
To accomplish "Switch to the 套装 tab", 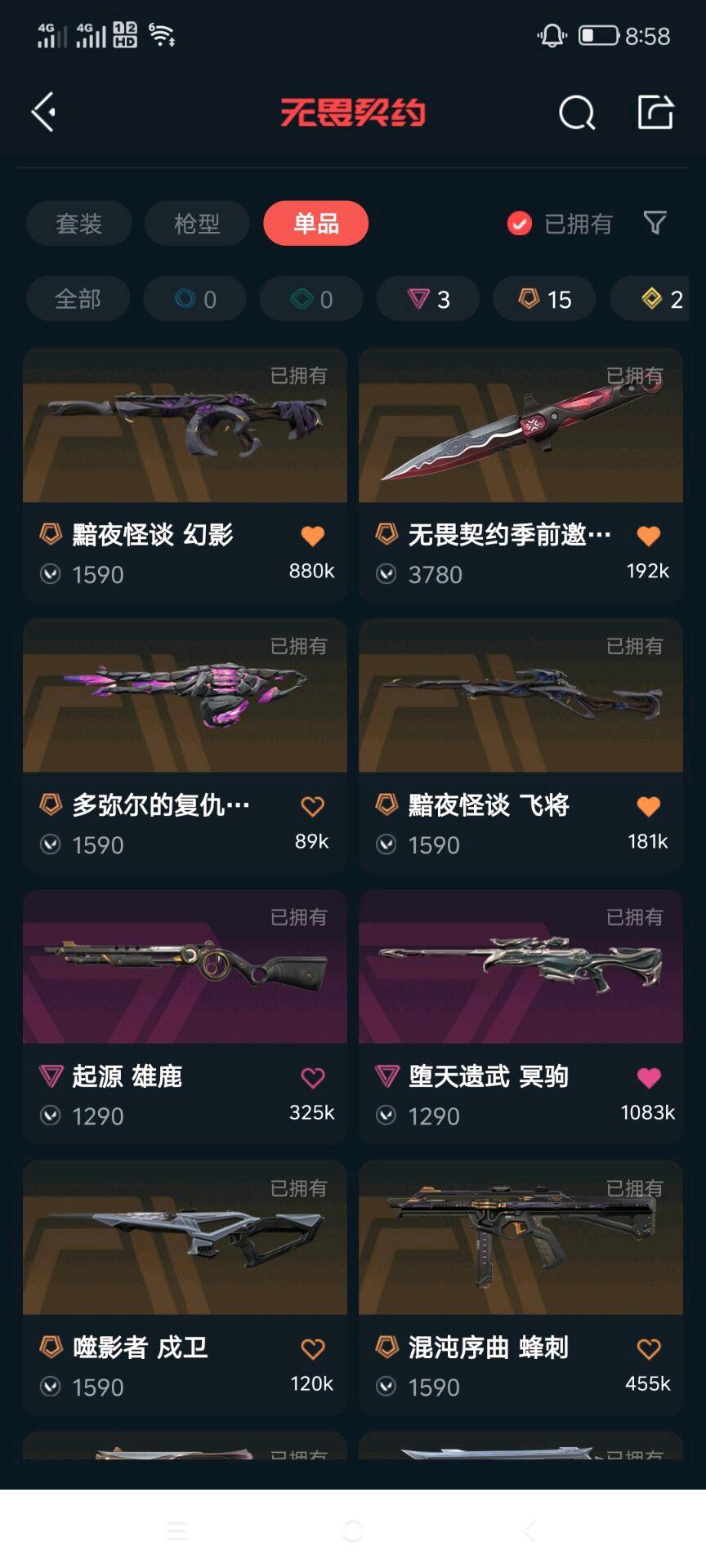I will (x=78, y=223).
